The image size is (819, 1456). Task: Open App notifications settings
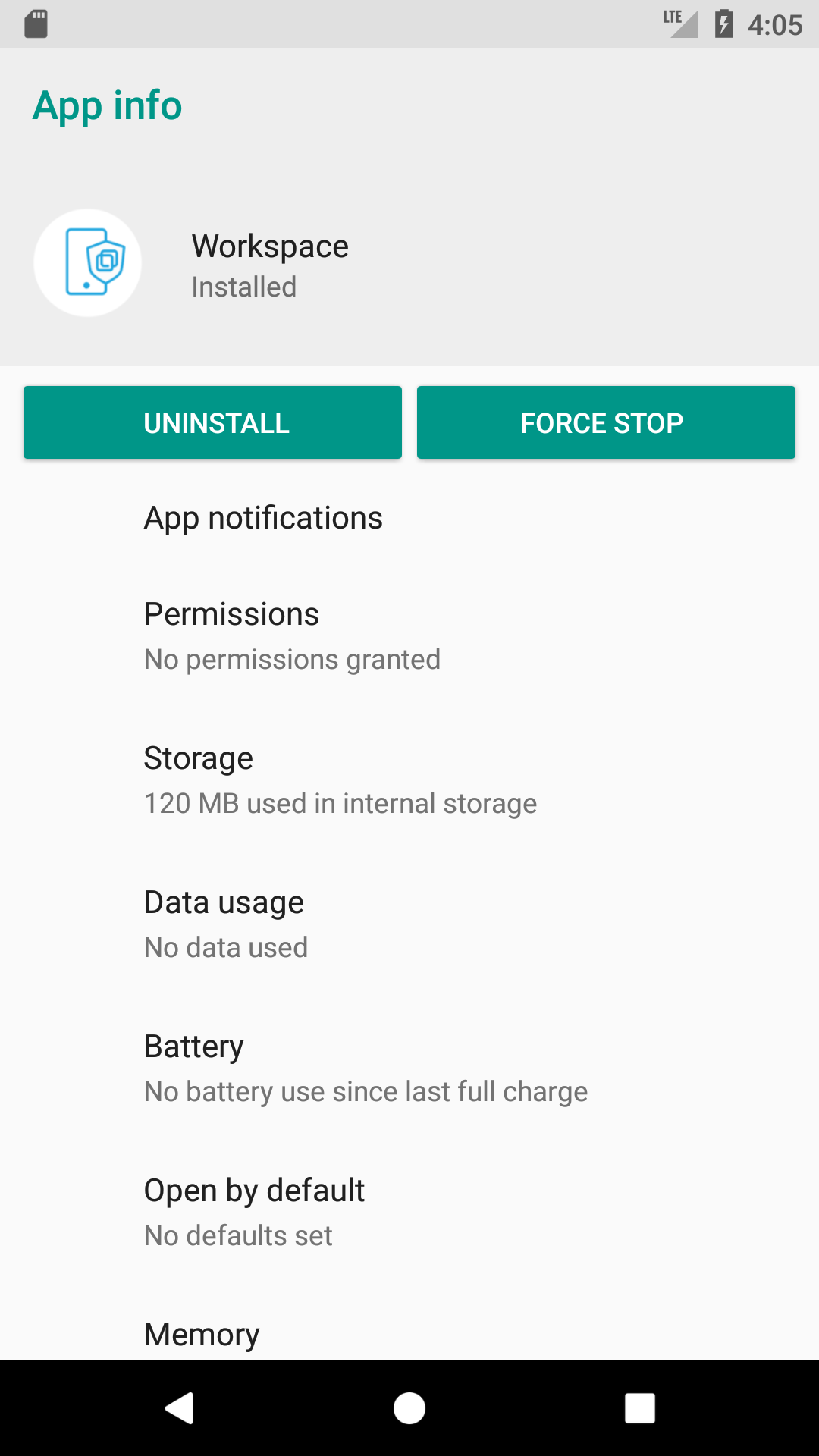point(263,518)
